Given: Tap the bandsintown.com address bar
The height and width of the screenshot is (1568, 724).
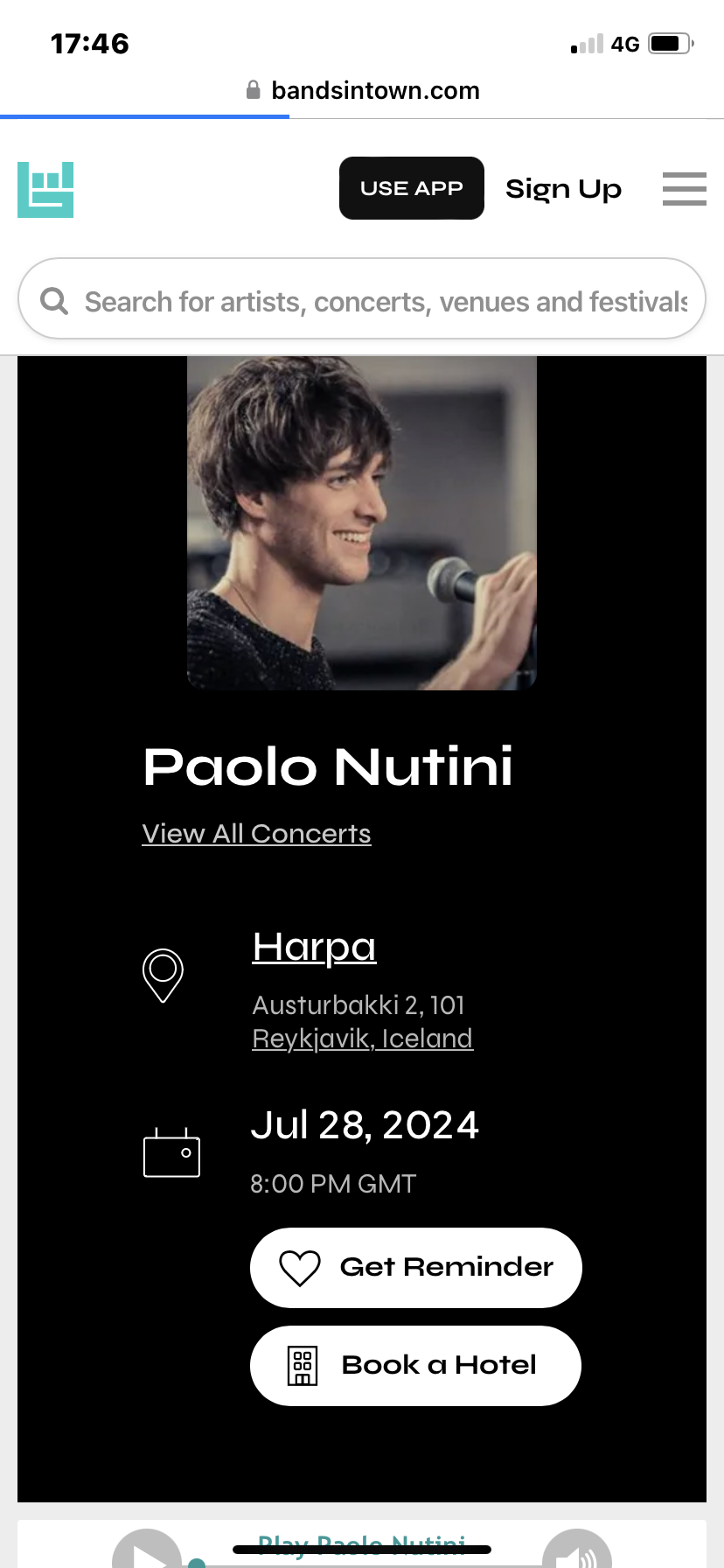Looking at the screenshot, I should pos(362,90).
